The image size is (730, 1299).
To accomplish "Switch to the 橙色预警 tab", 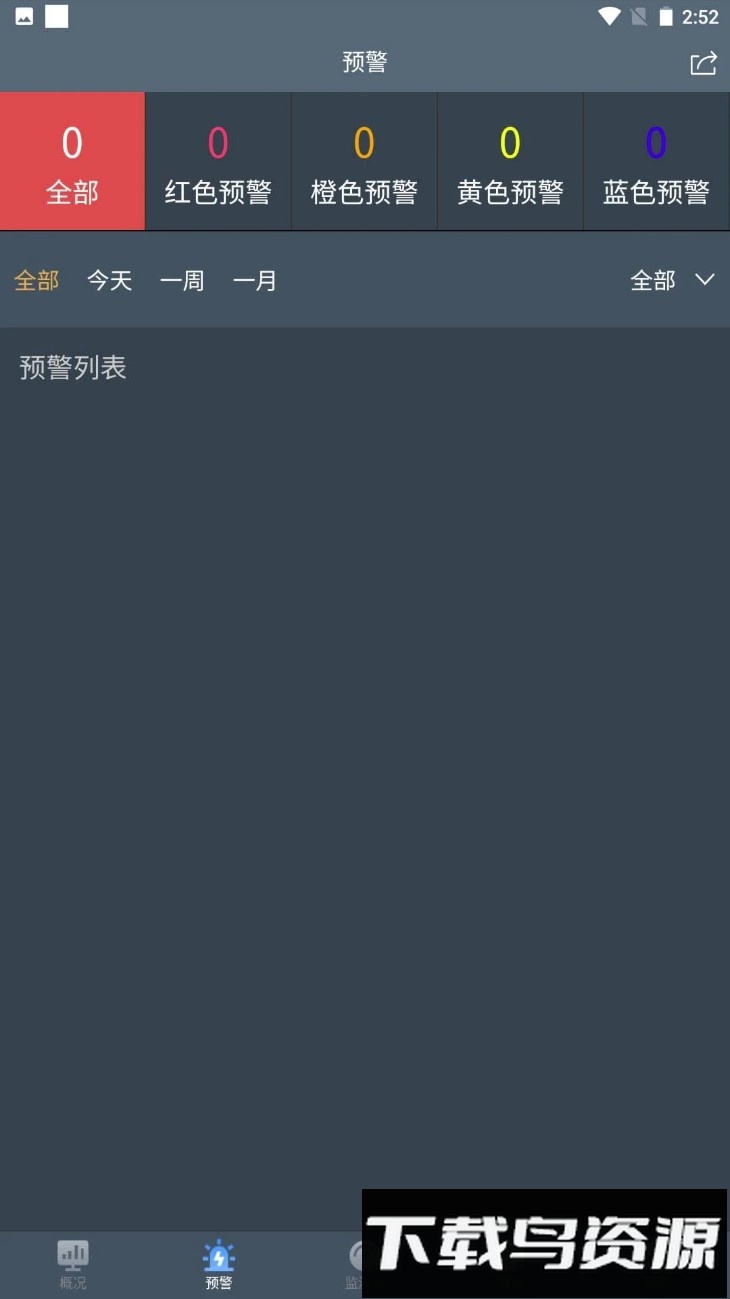I will tap(364, 161).
